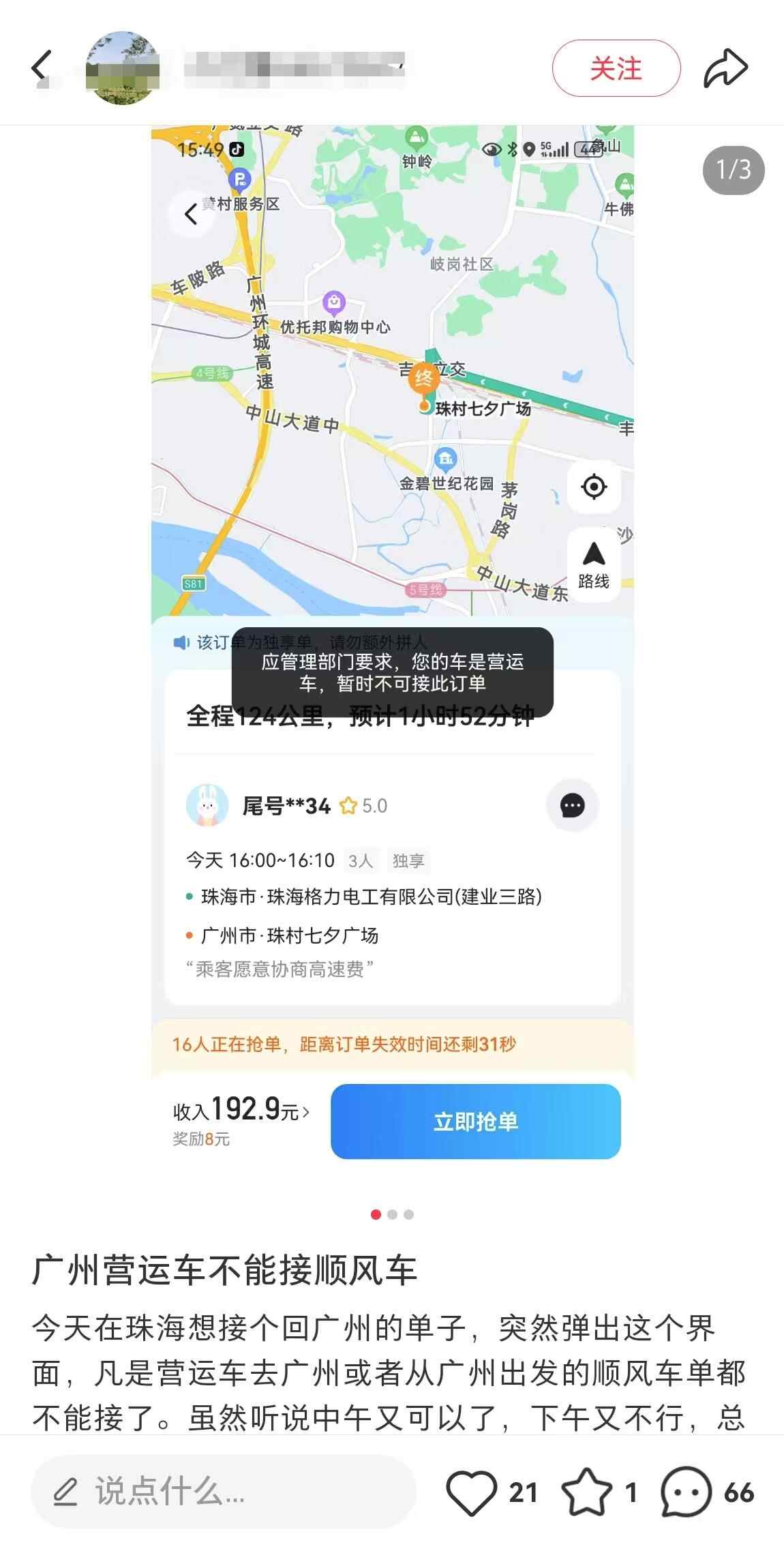Tap the orange countdown banner showing 31秒

tap(344, 1044)
